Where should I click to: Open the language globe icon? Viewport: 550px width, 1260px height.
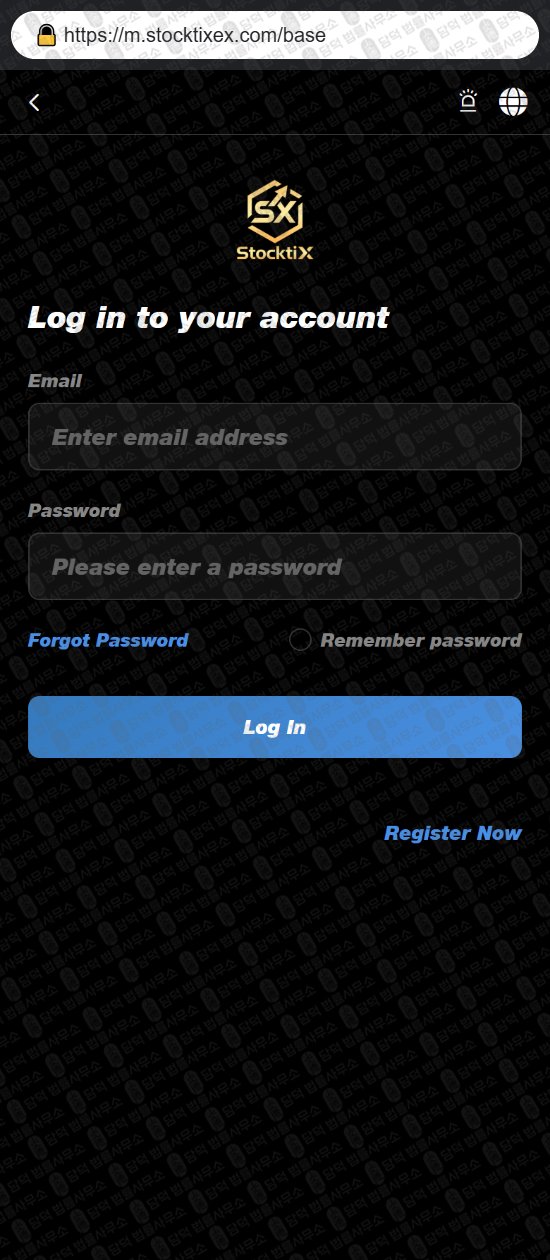[513, 101]
